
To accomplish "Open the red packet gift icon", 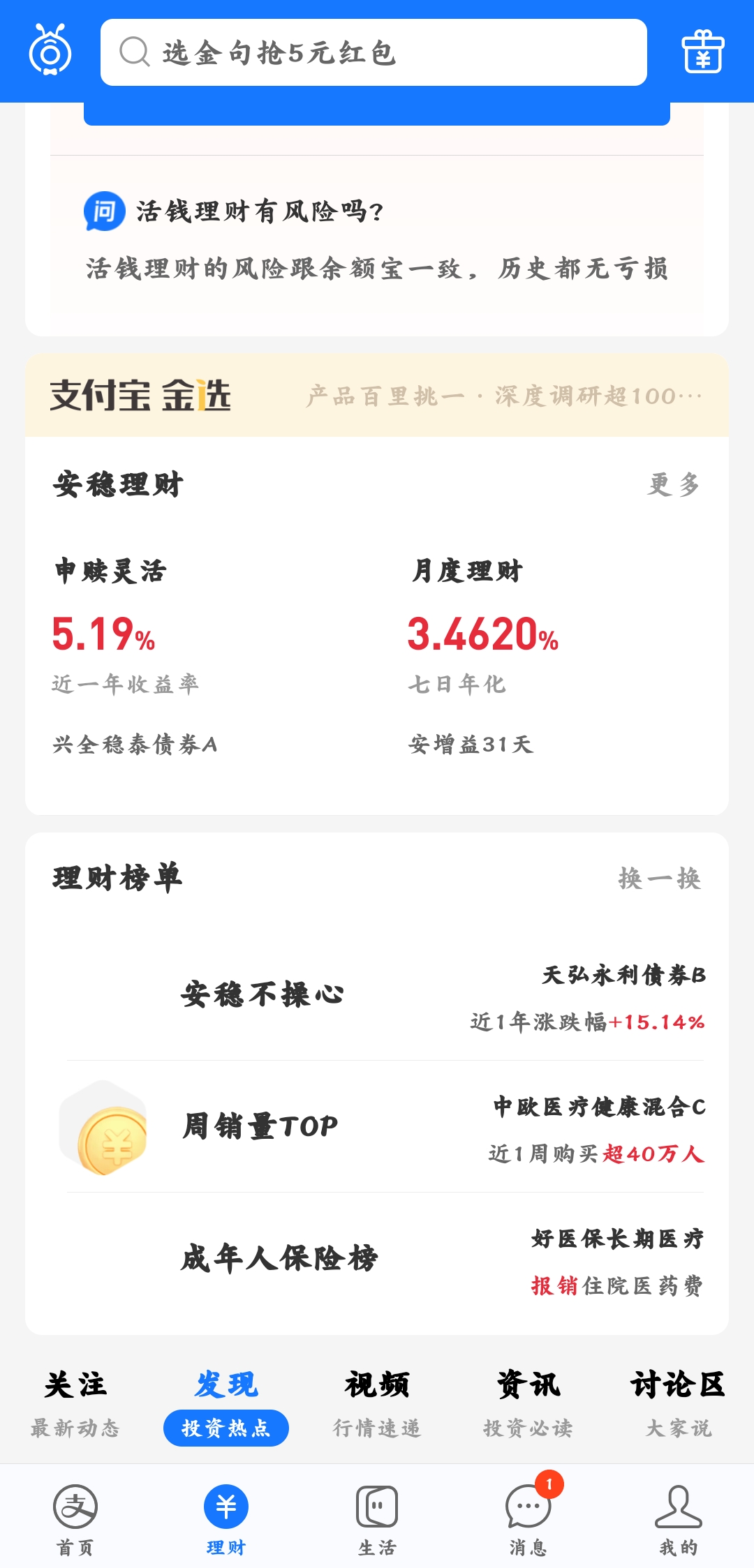I will click(702, 52).
